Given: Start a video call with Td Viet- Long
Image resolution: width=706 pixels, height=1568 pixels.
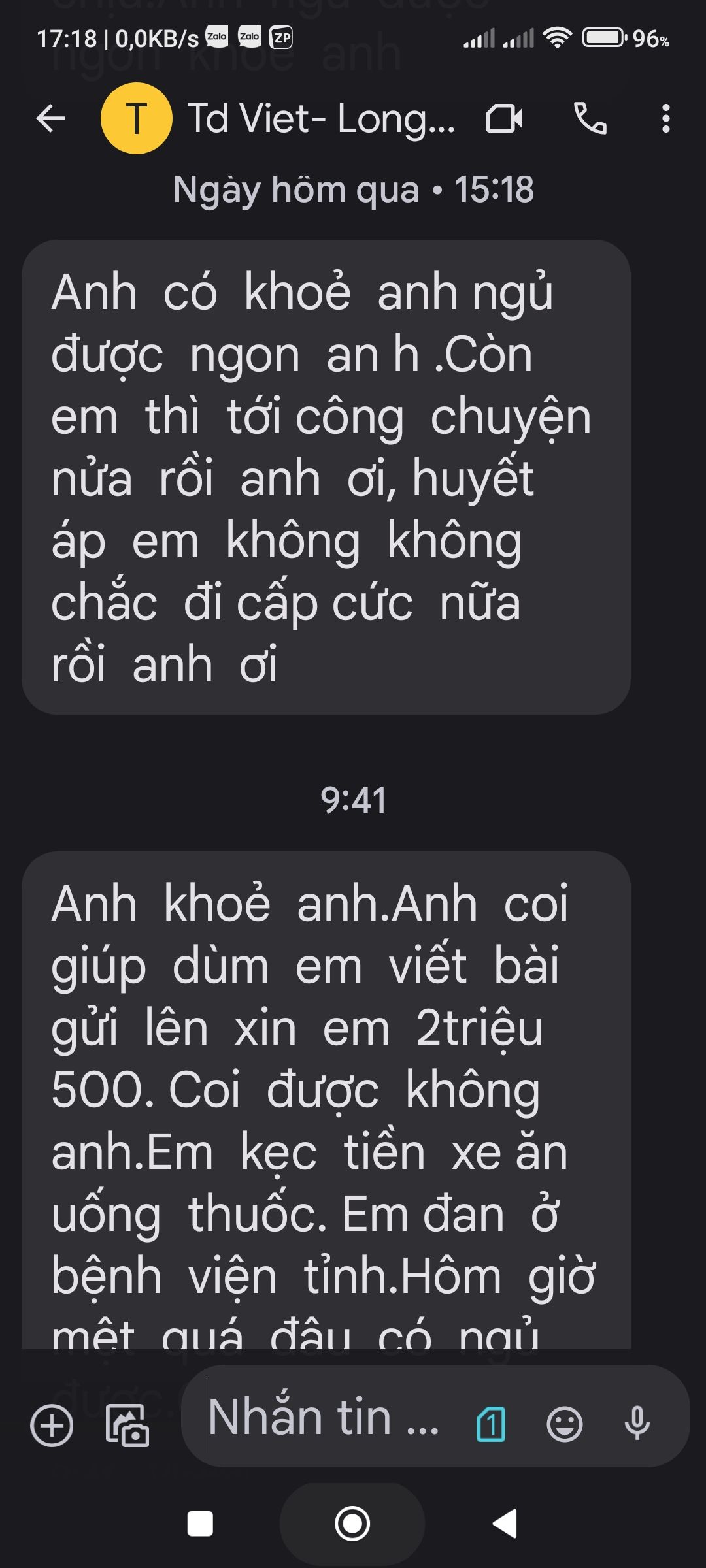Looking at the screenshot, I should [504, 119].
